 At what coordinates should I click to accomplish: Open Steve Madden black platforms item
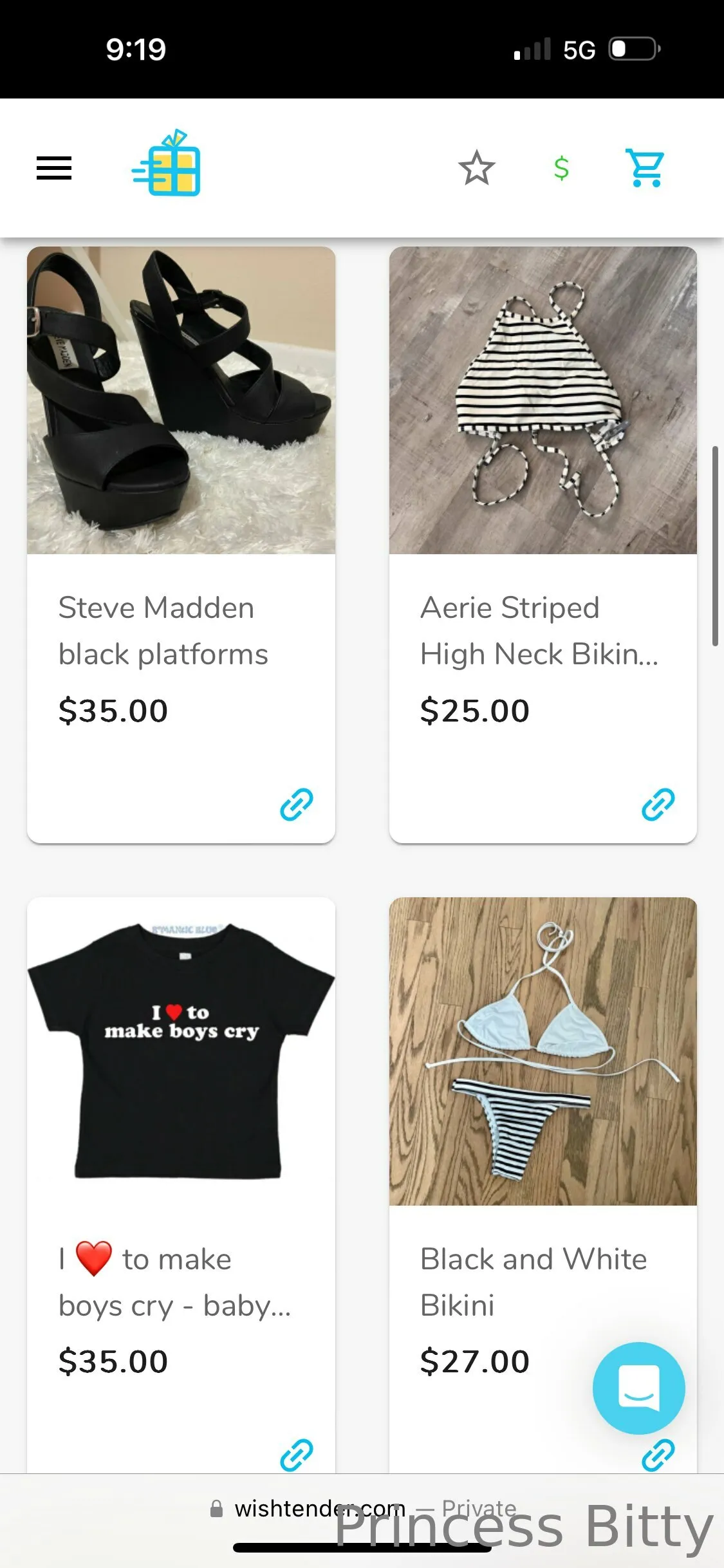coord(181,400)
